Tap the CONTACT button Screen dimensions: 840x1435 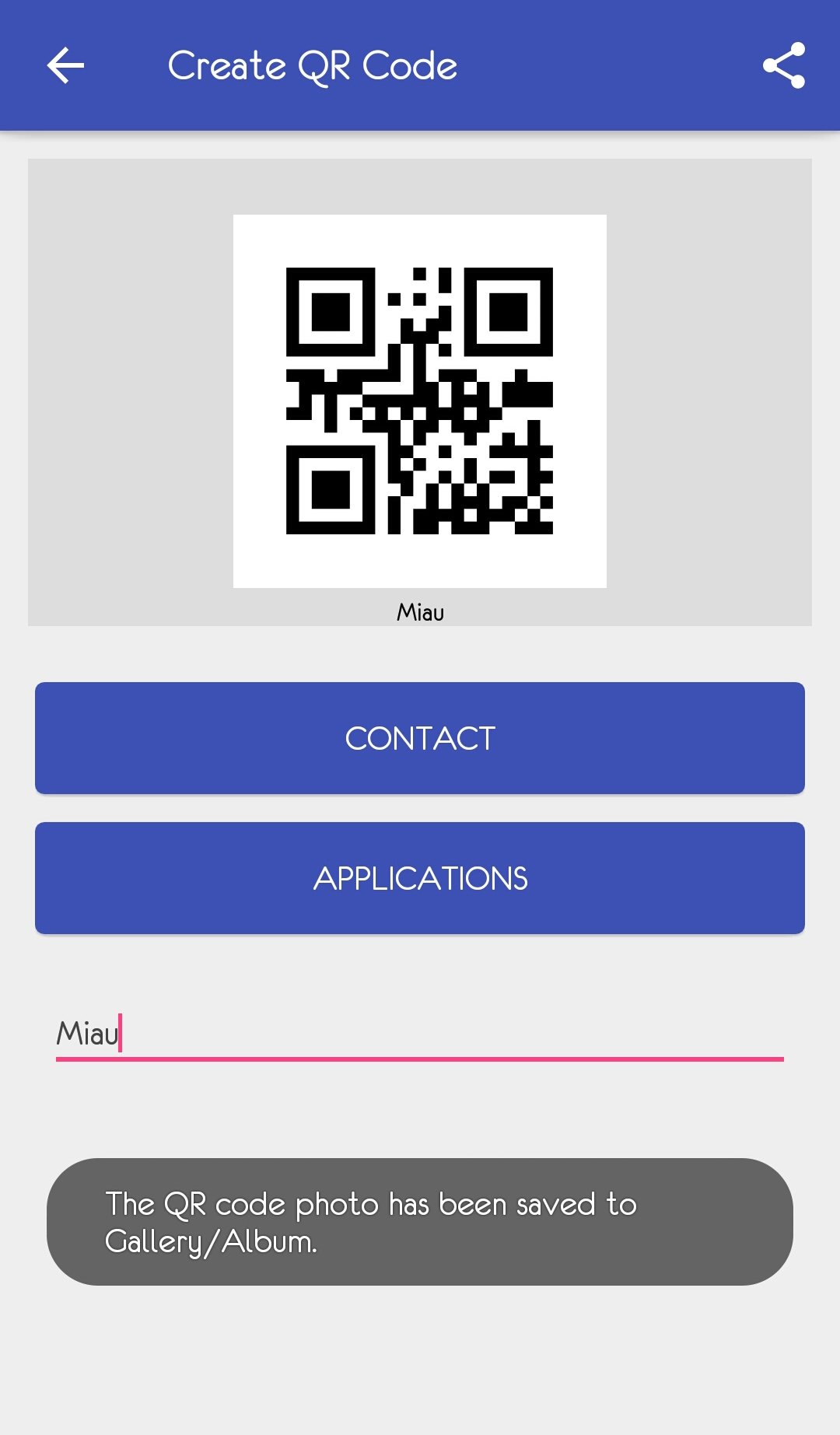point(420,738)
